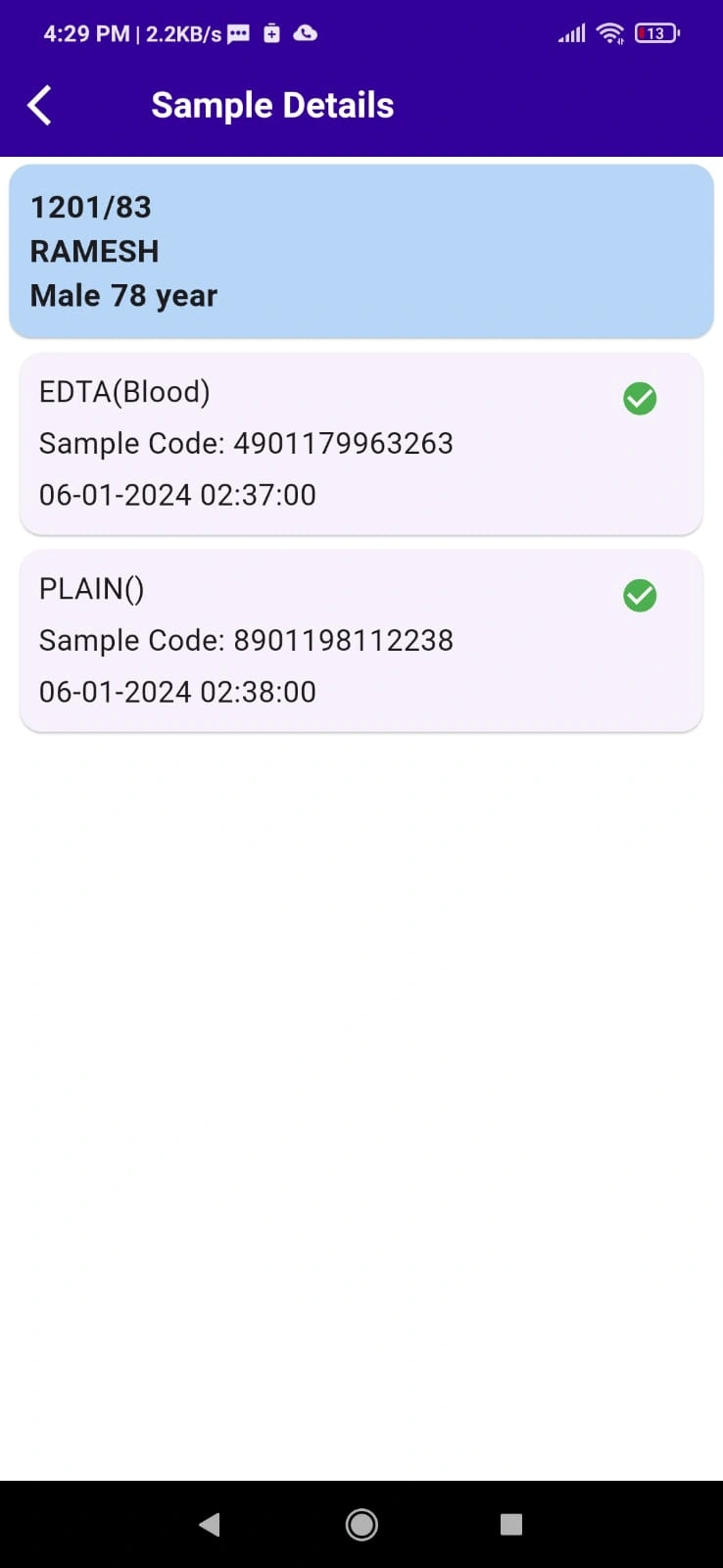Go back using the header arrow

(x=39, y=105)
